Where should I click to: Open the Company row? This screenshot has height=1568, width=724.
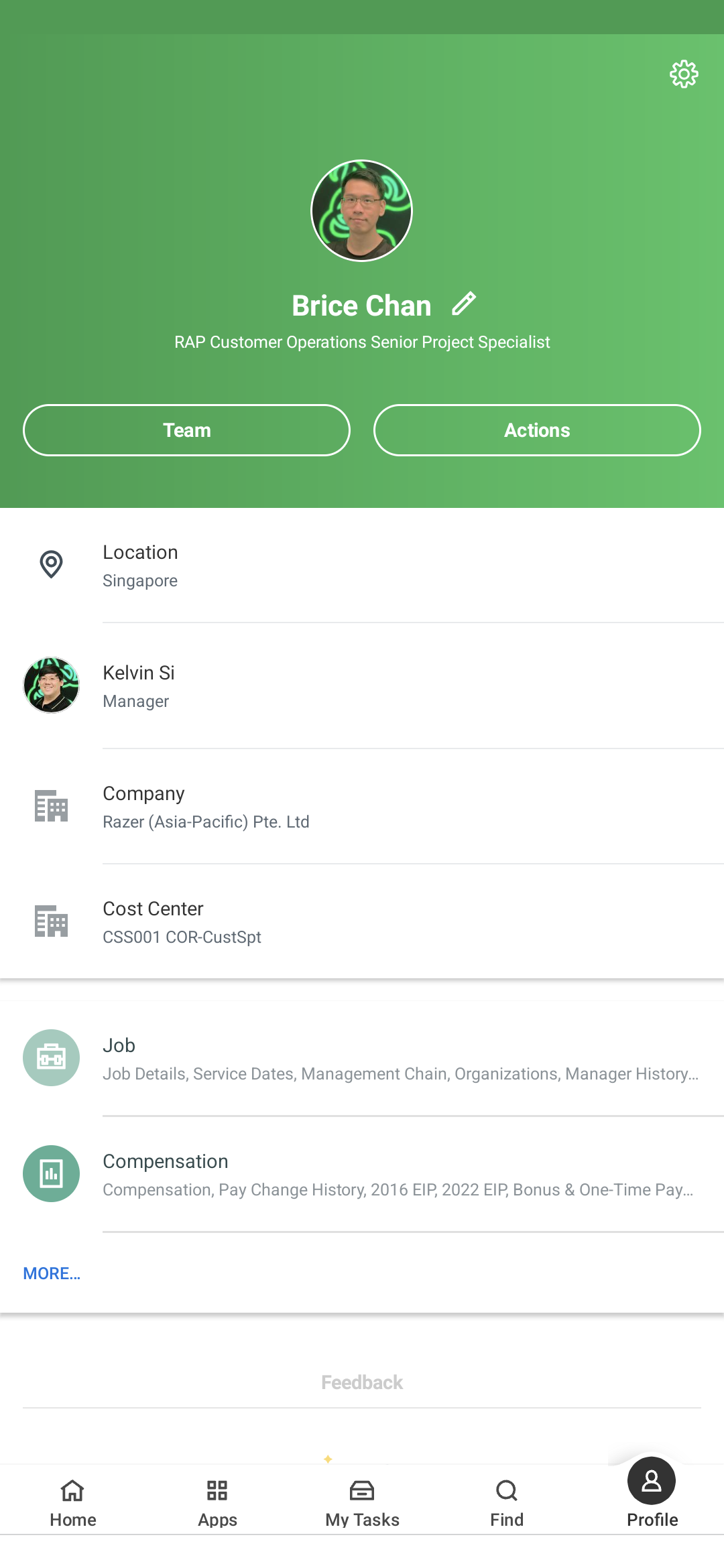(362, 807)
